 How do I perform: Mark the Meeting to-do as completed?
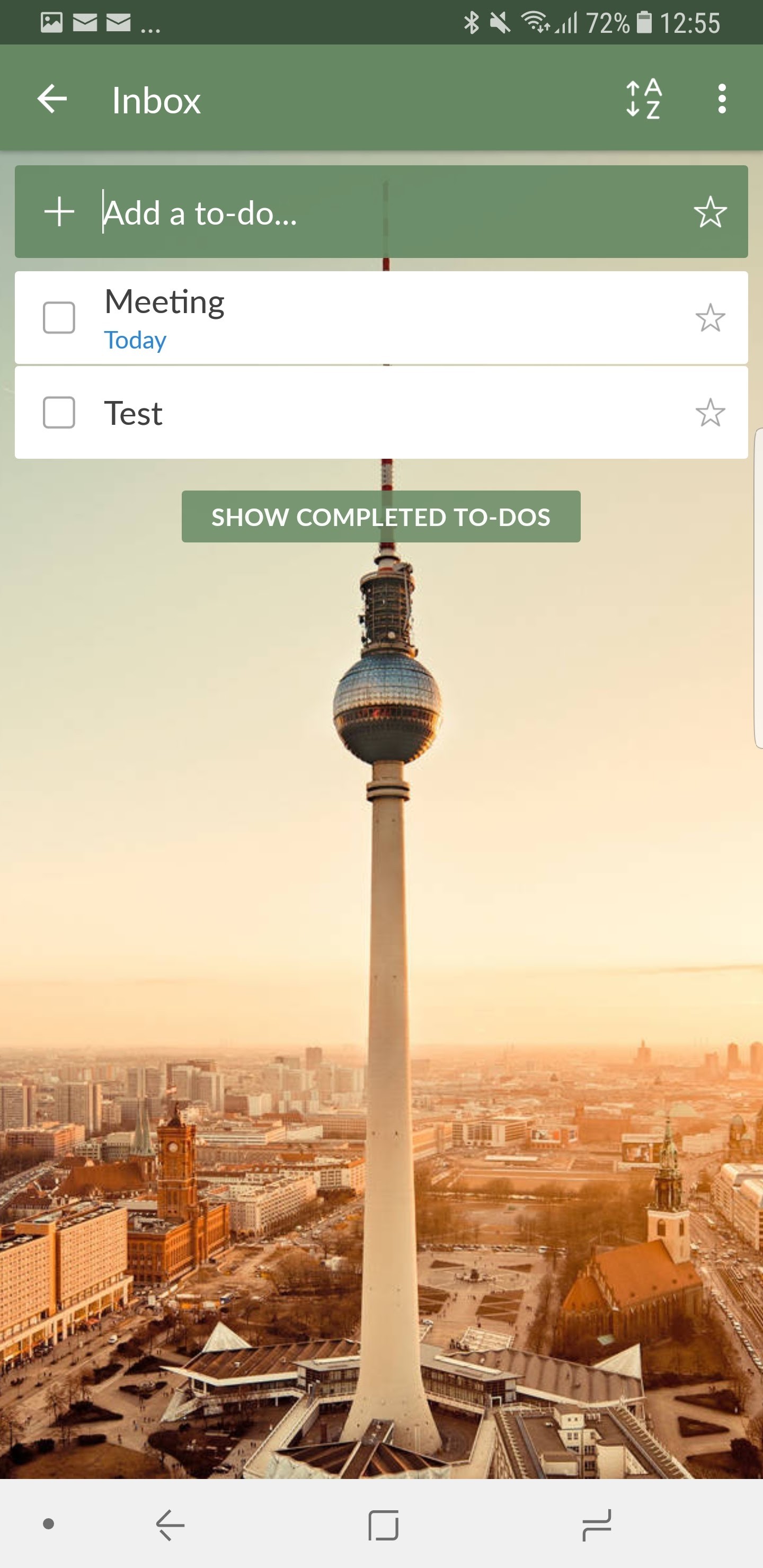59,318
